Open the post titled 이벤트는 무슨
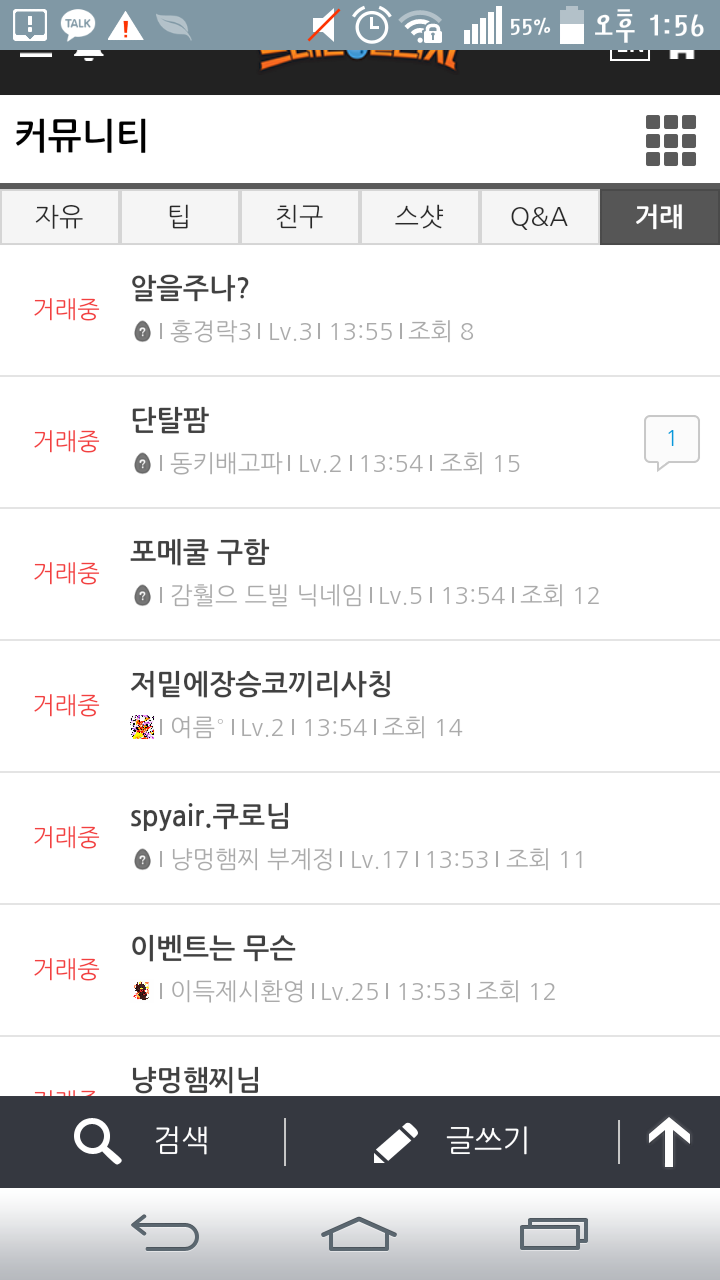 point(360,970)
